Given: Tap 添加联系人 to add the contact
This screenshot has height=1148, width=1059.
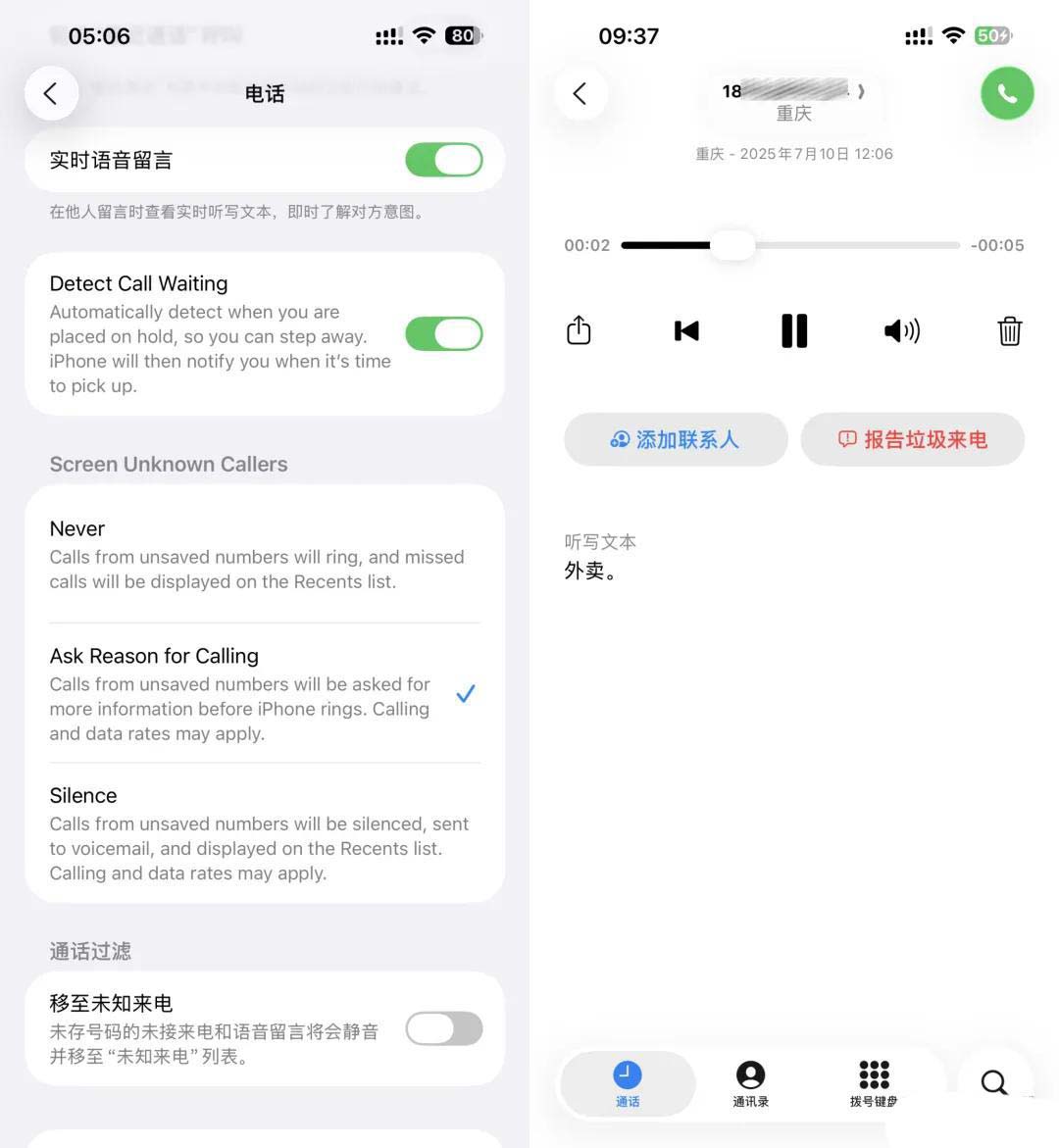Looking at the screenshot, I should 676,439.
